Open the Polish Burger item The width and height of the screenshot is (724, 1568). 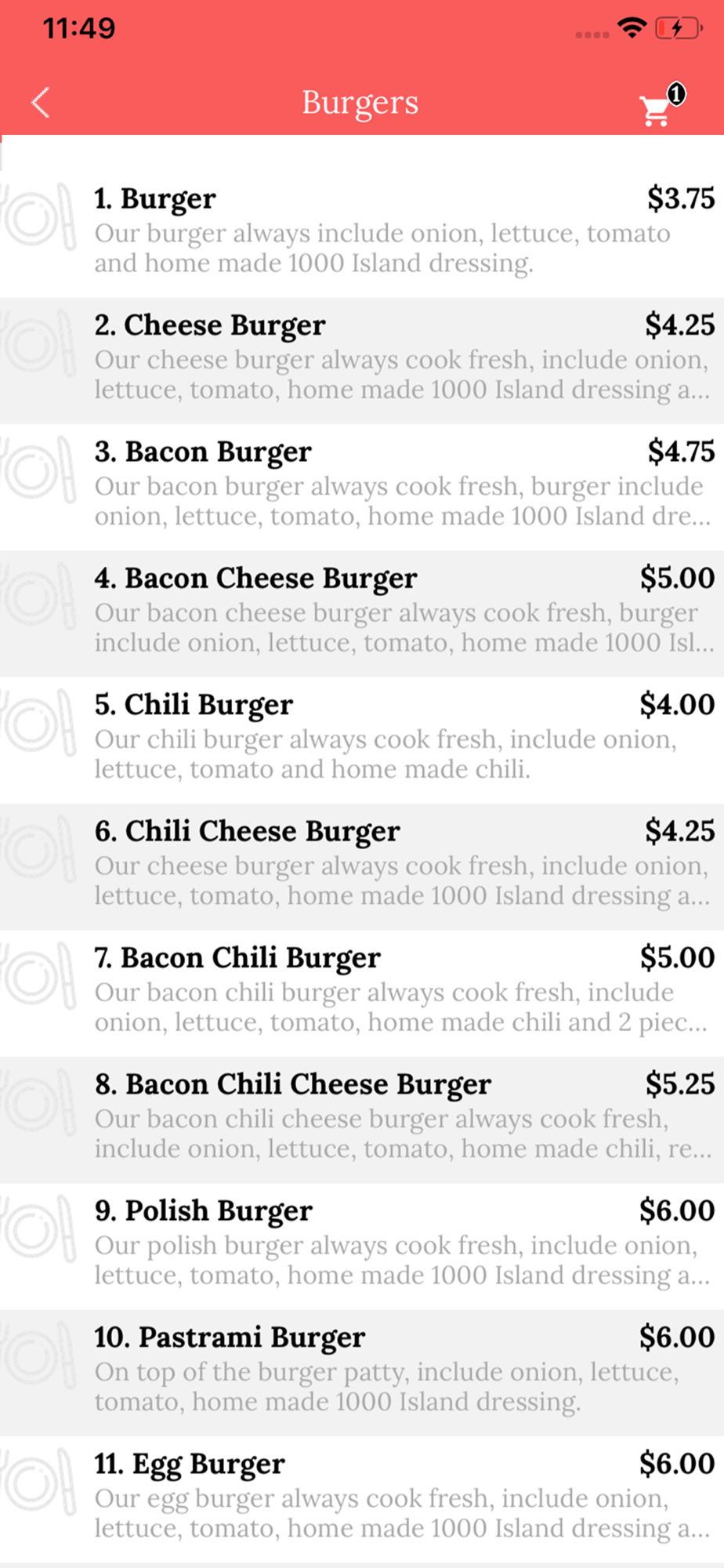click(x=362, y=1243)
